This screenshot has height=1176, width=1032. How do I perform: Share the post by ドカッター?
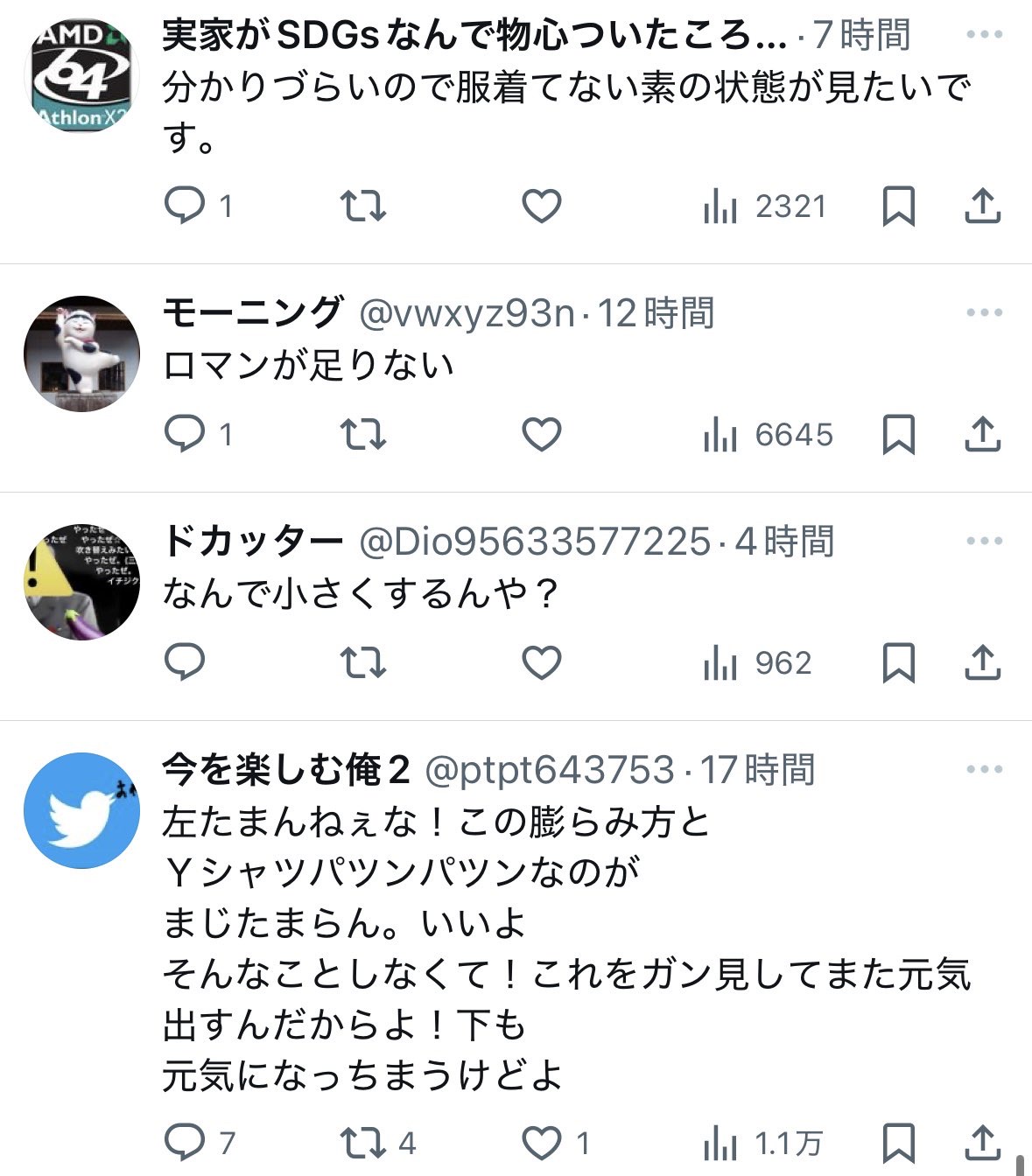point(982,662)
